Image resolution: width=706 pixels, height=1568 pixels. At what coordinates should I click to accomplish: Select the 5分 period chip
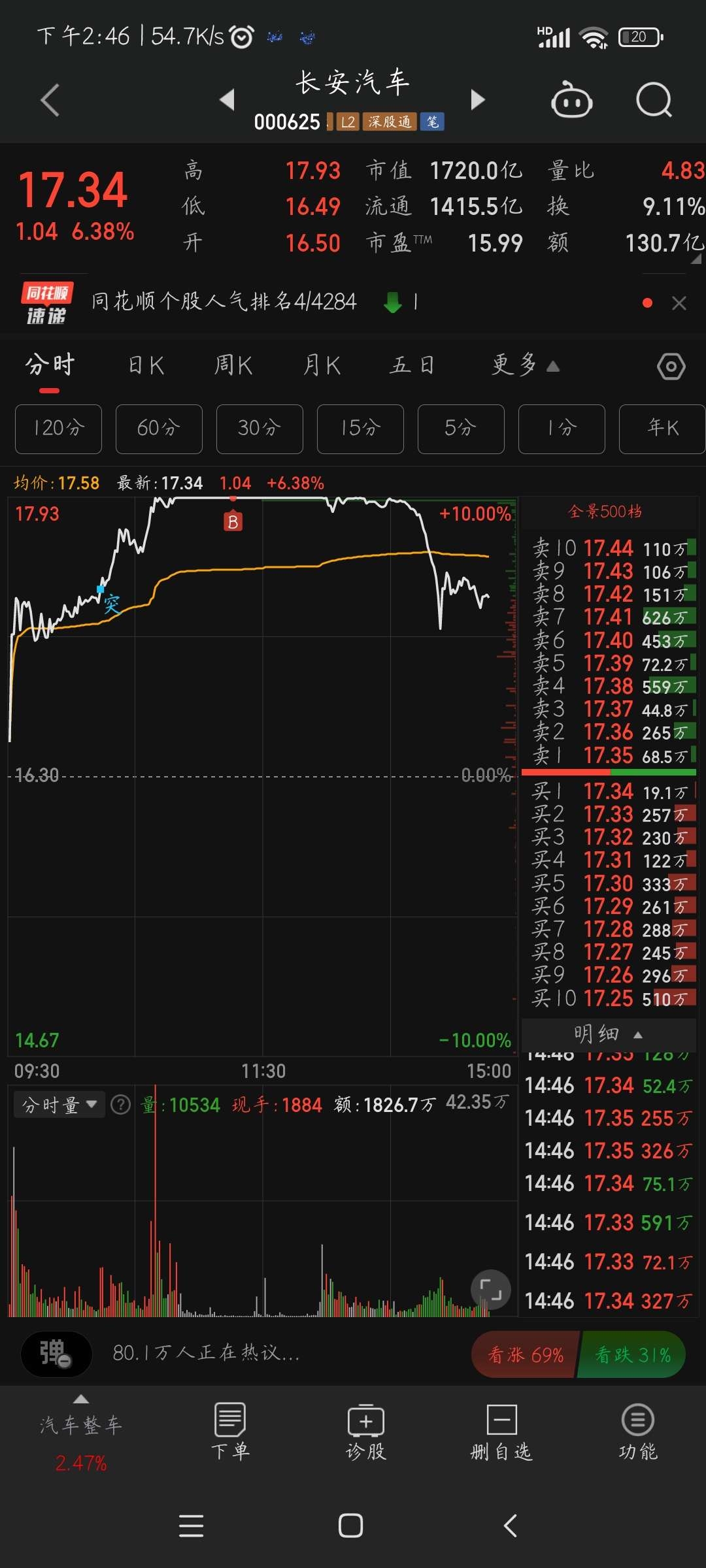pos(461,429)
